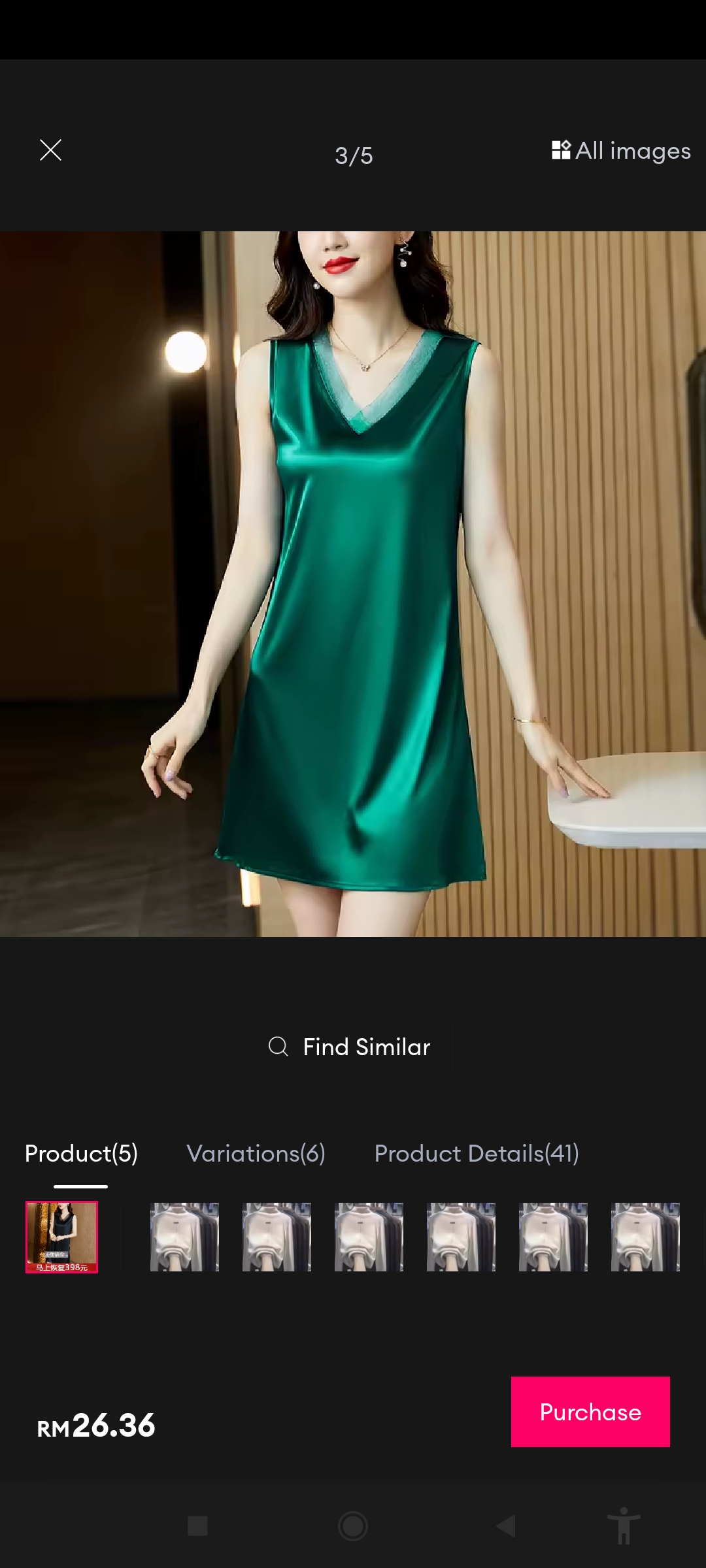Screen dimensions: 706x1568
Task: Switch to Variations(6) tab
Action: (256, 1153)
